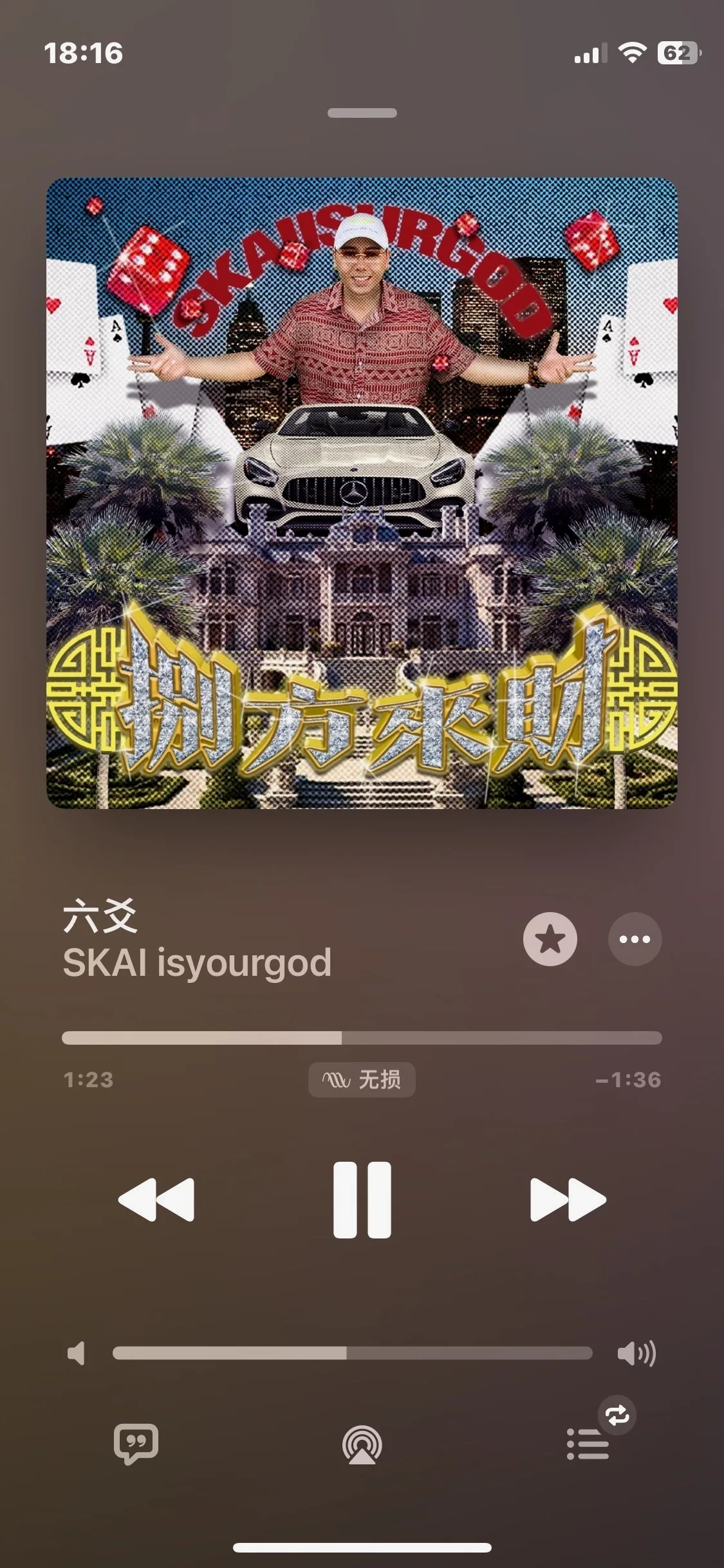
Task: Favorite the song with the star icon
Action: pos(550,939)
